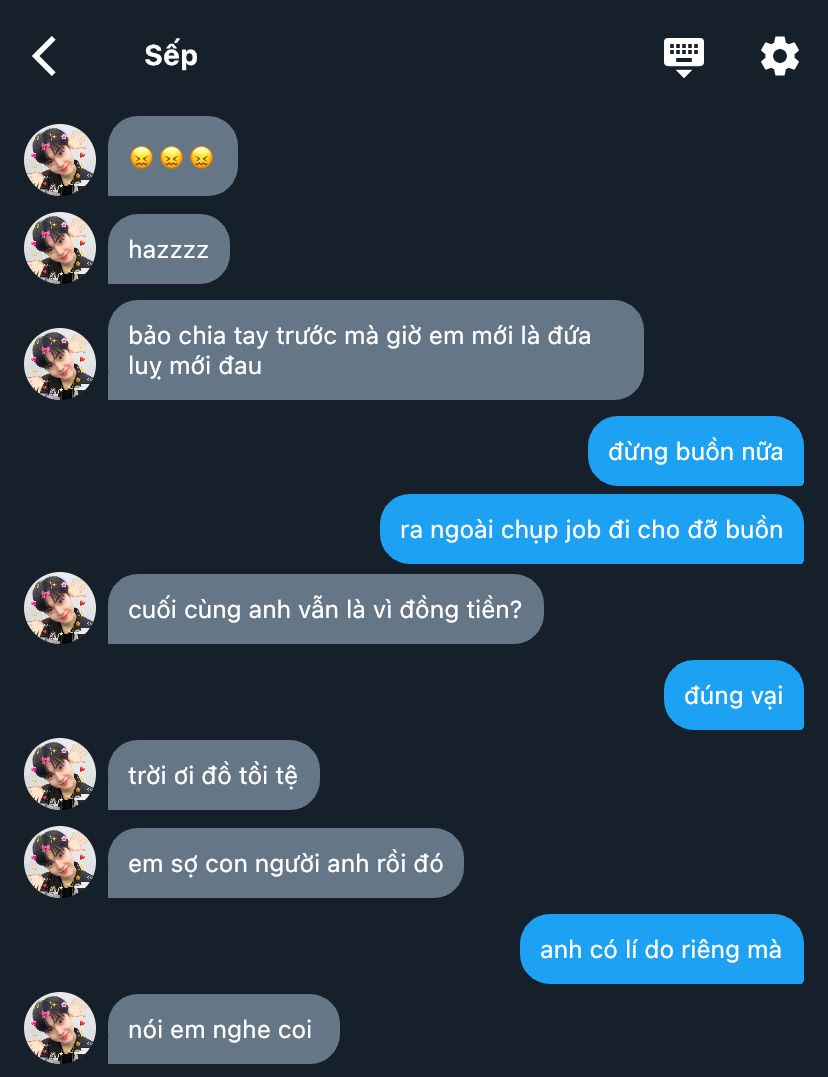
Task: Open the keyboard icon in header
Action: point(684,56)
